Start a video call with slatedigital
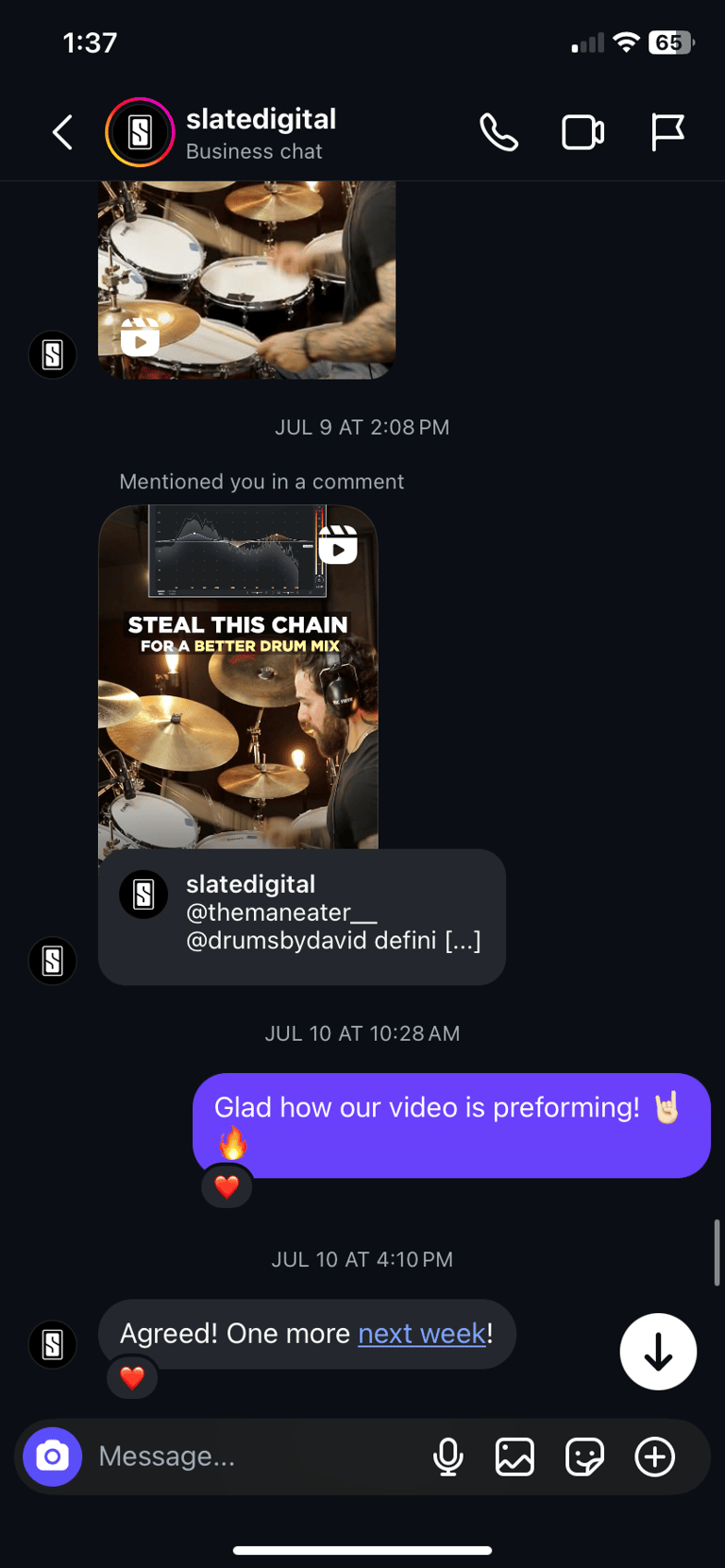 click(582, 132)
